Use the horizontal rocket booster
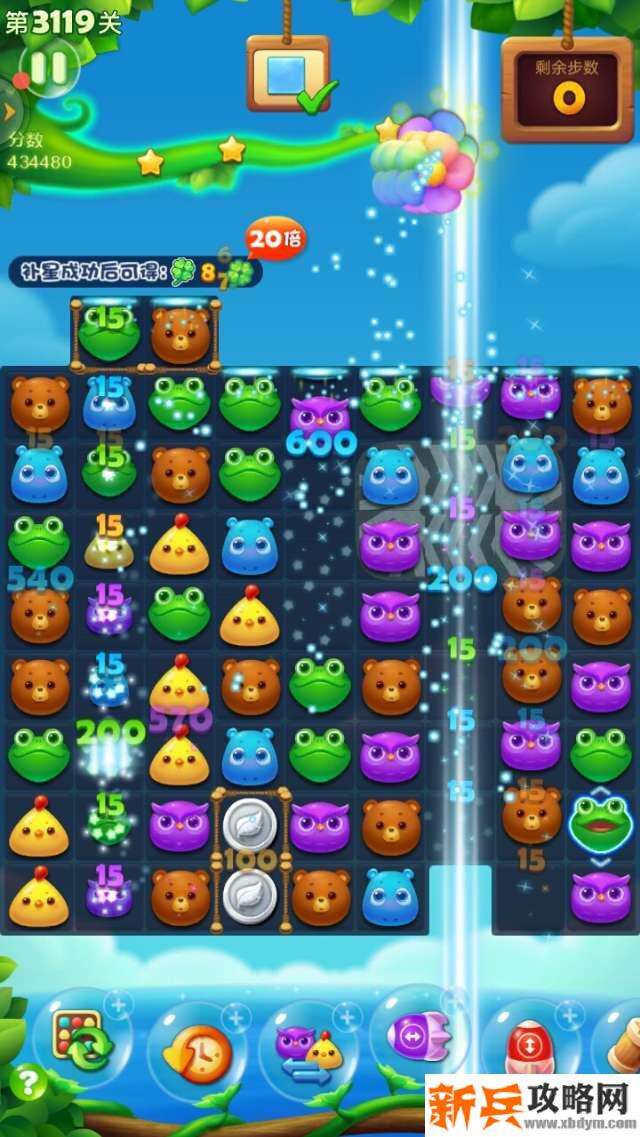The height and width of the screenshot is (1137, 640). pyautogui.click(x=419, y=1040)
